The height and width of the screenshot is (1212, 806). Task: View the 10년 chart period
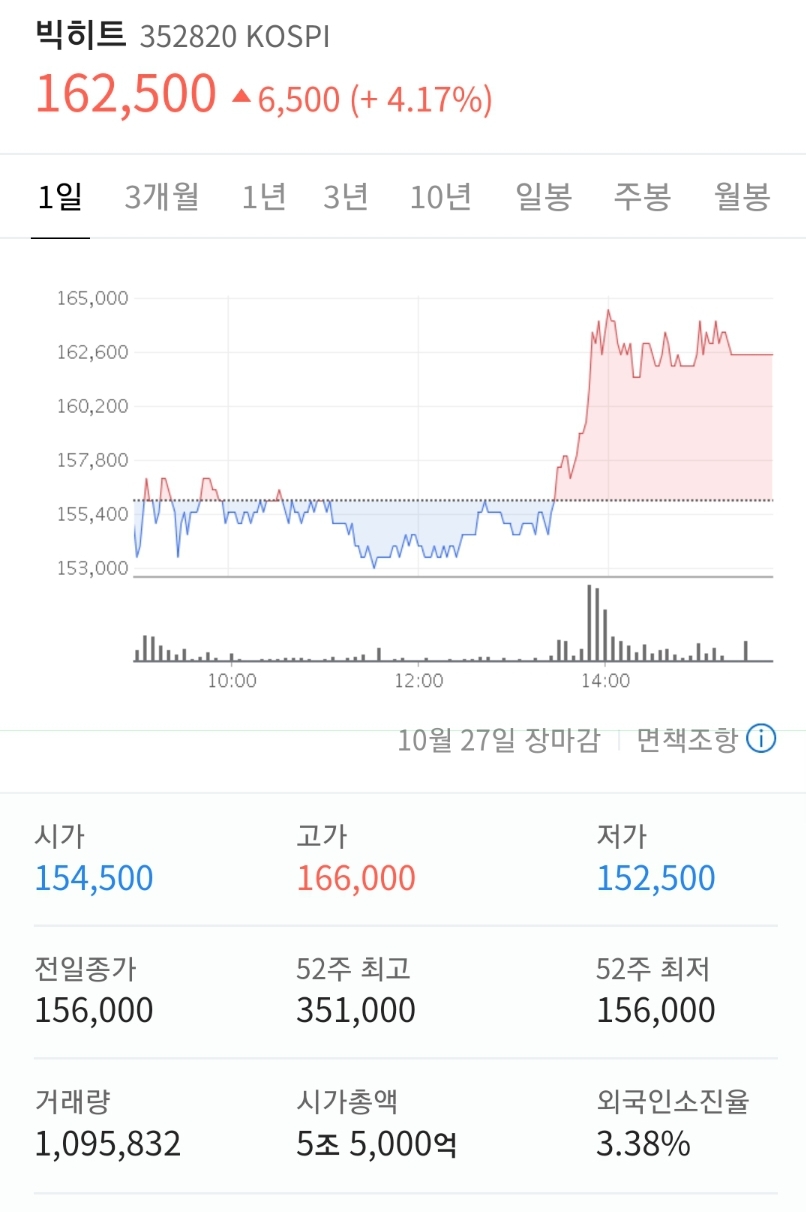click(441, 197)
